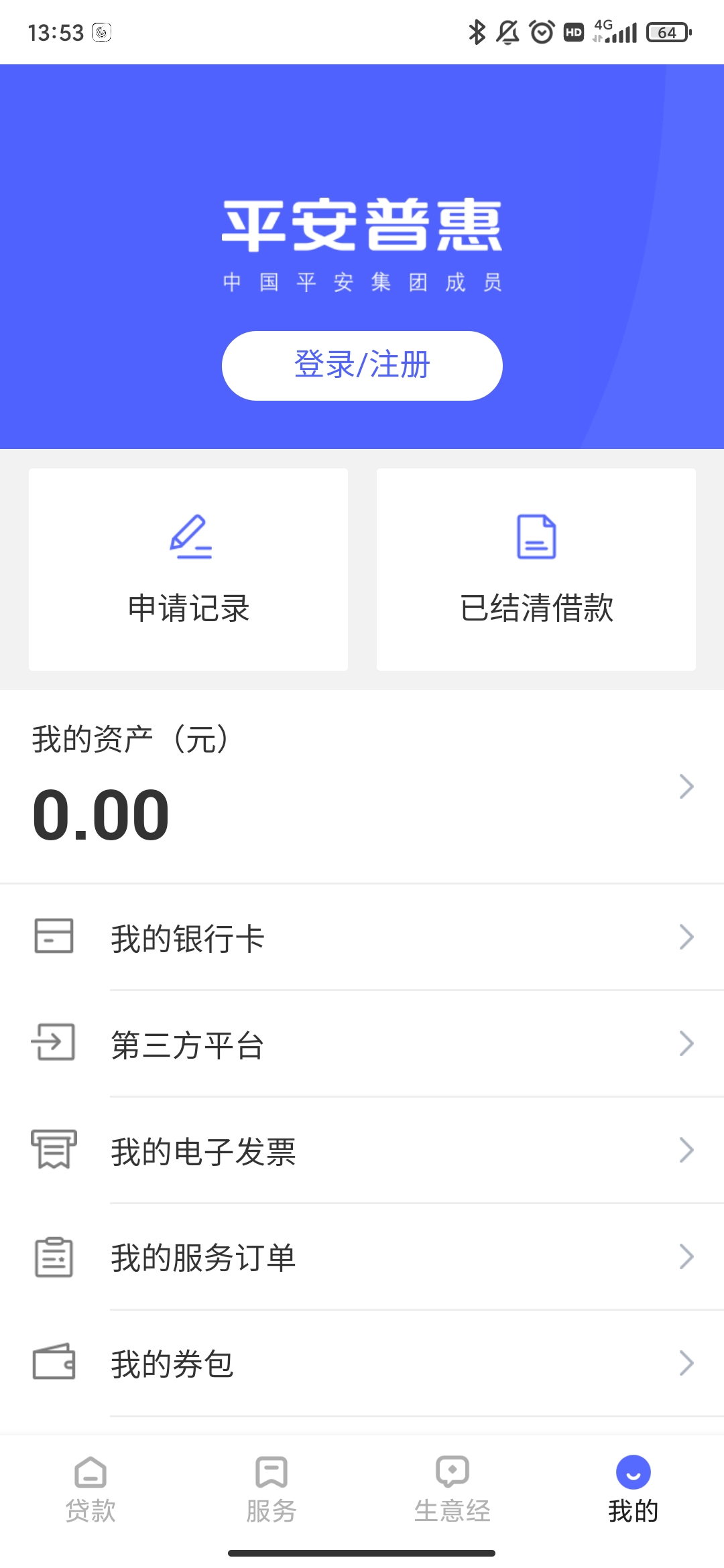Screen dimensions: 724x1568
Task: Open 我的银行卡
Action: 362,937
